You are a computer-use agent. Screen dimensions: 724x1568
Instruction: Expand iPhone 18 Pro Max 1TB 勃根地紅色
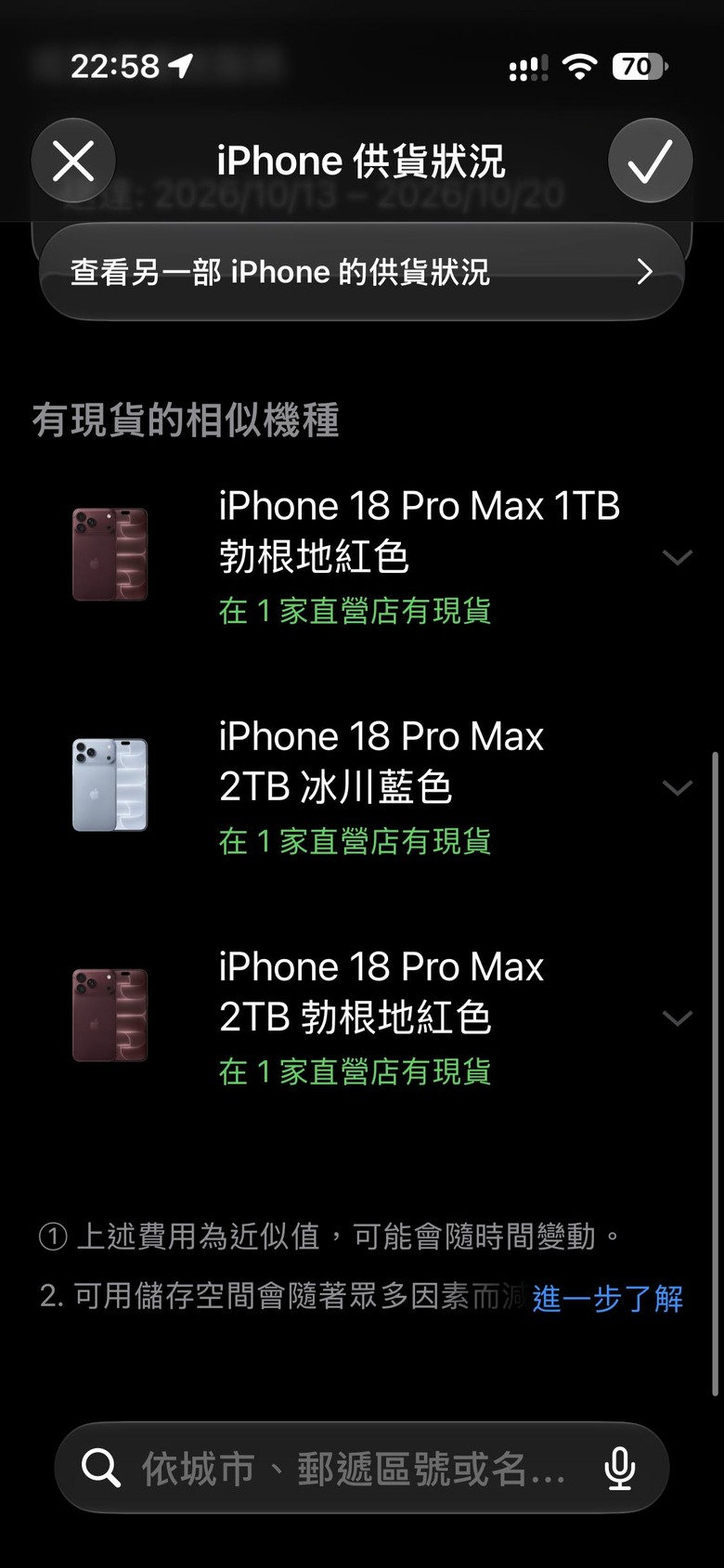(x=678, y=557)
